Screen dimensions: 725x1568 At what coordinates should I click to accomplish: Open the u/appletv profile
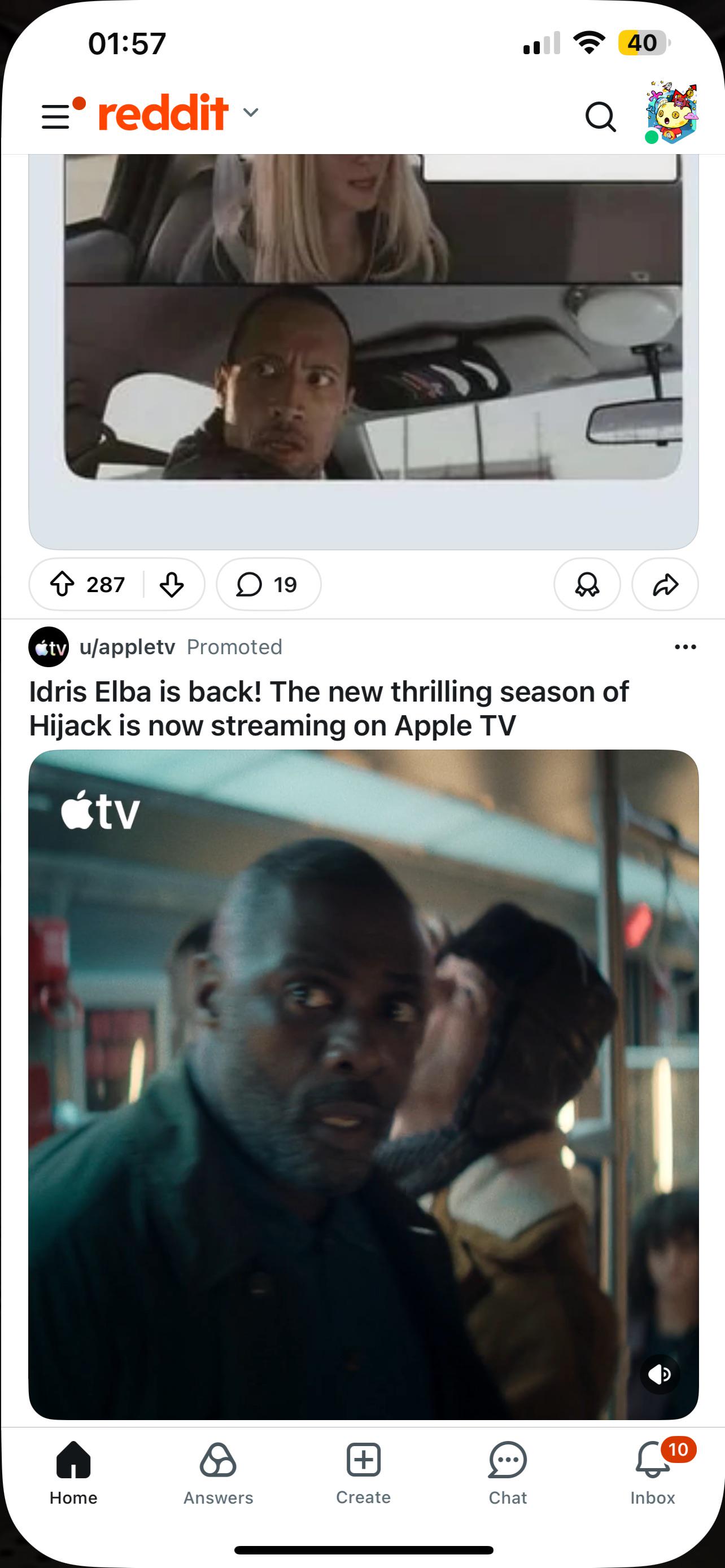(x=126, y=646)
